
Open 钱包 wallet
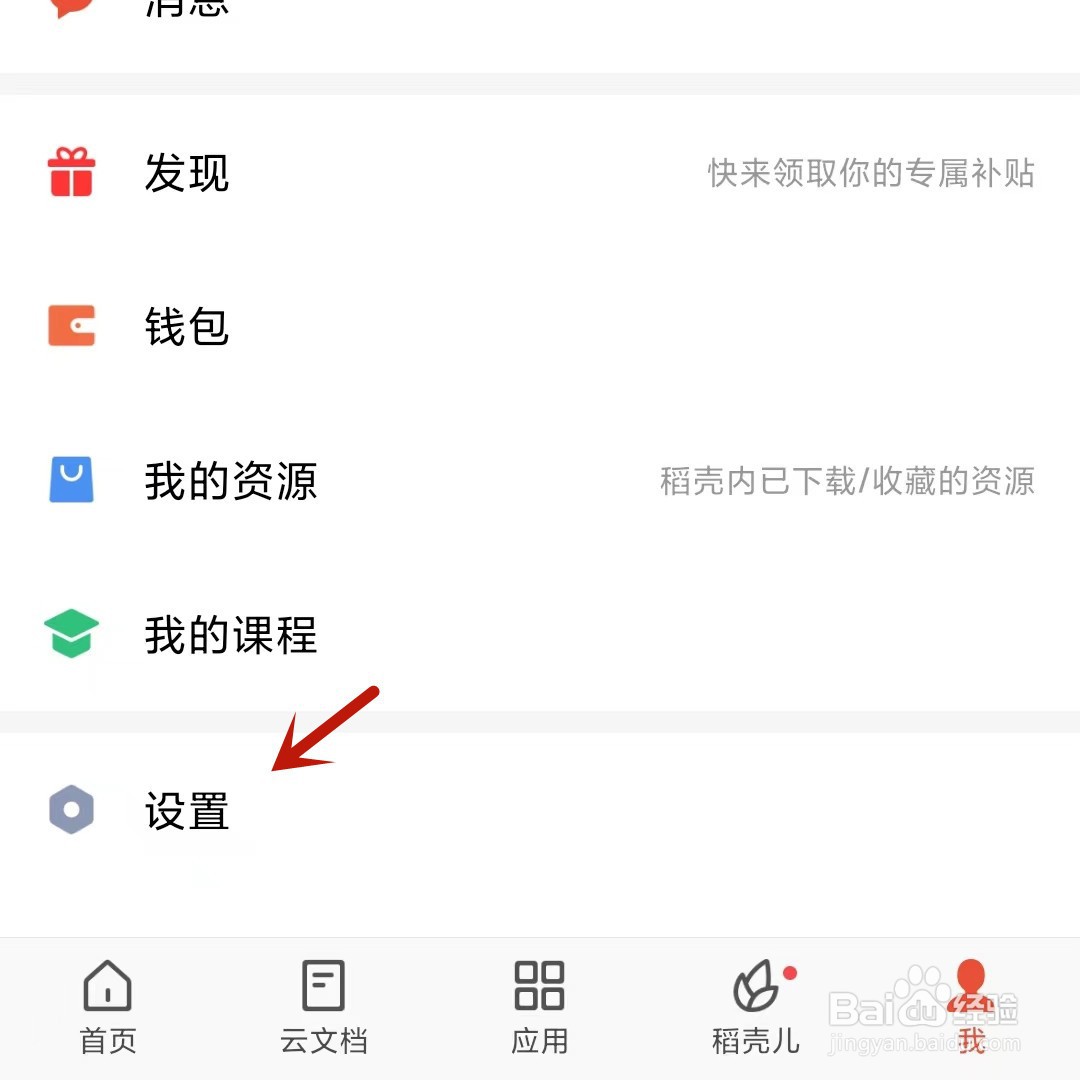(x=540, y=326)
